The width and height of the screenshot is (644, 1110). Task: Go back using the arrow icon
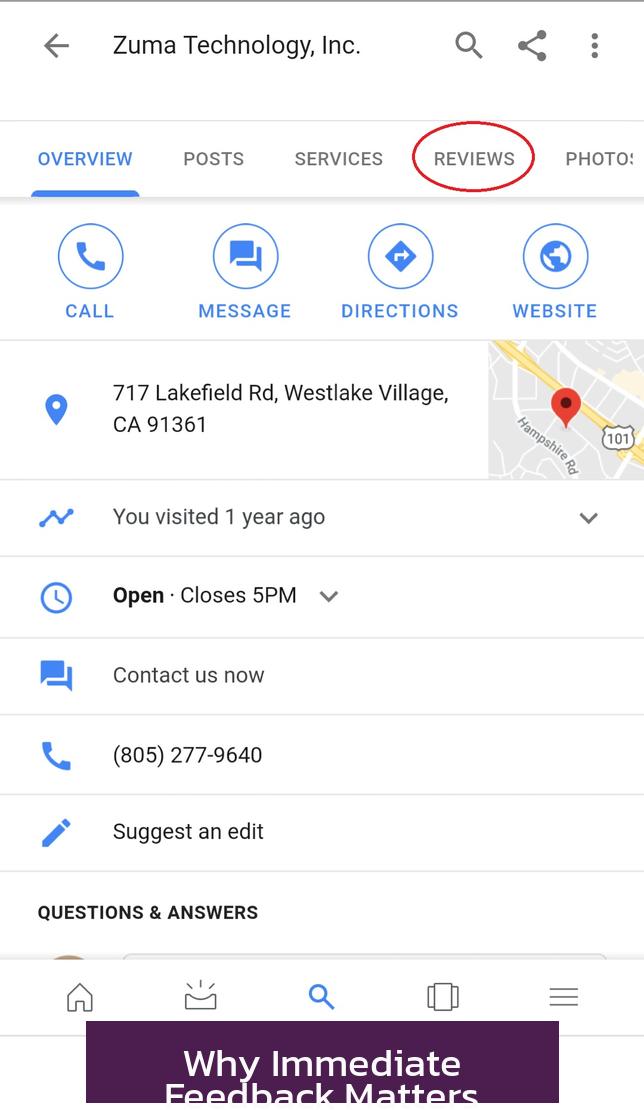coord(57,45)
